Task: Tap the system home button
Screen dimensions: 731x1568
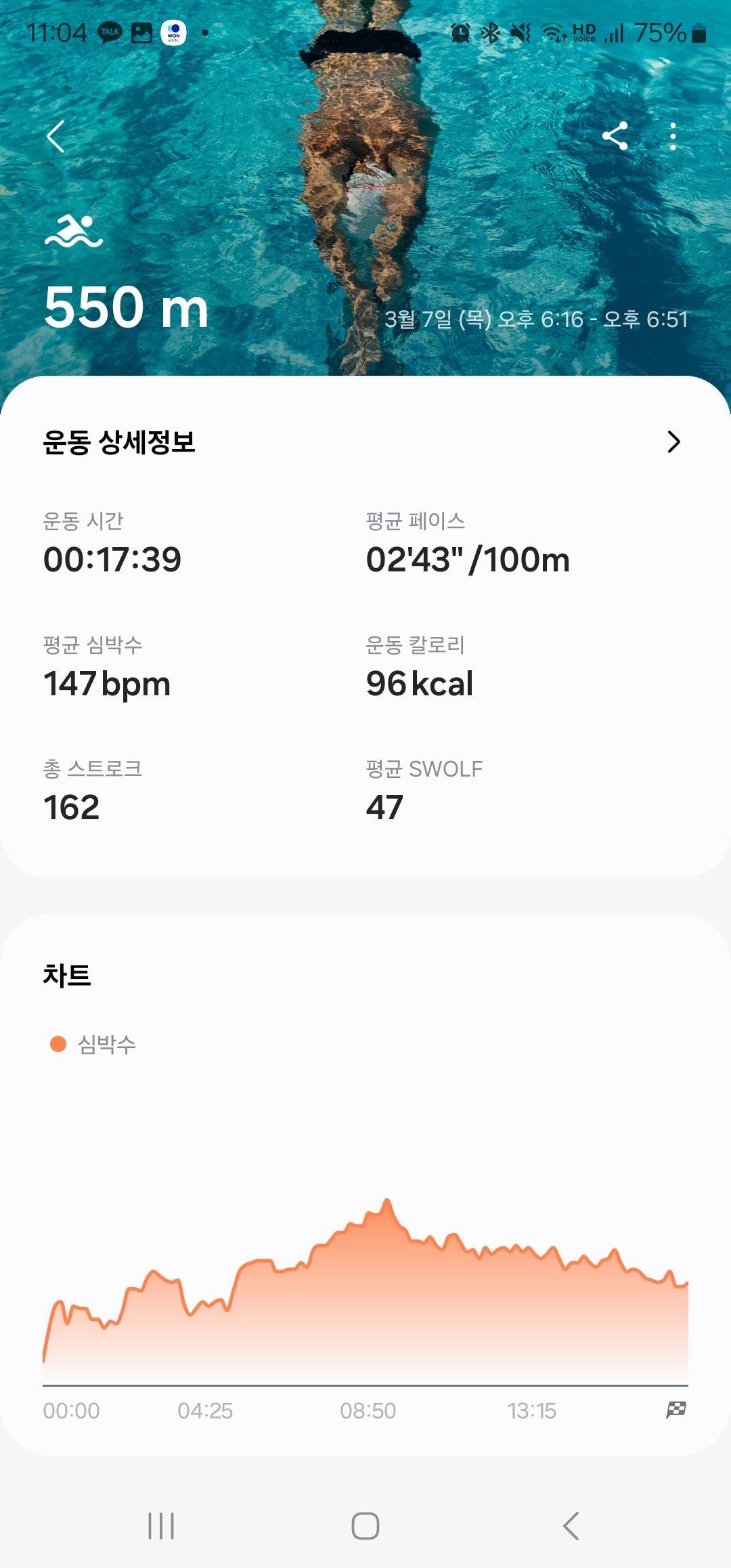Action: (365, 1526)
